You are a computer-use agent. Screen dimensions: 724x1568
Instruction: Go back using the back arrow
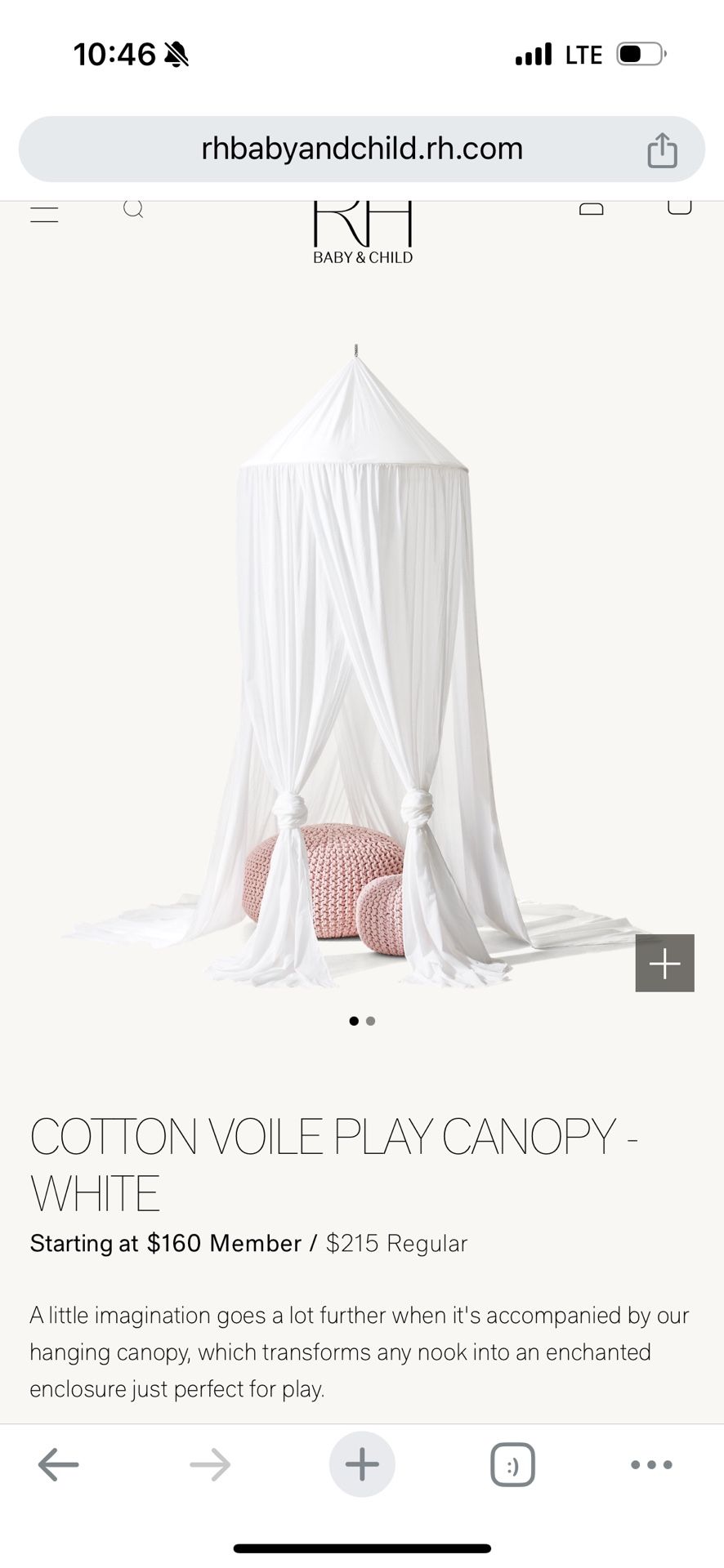58,1464
